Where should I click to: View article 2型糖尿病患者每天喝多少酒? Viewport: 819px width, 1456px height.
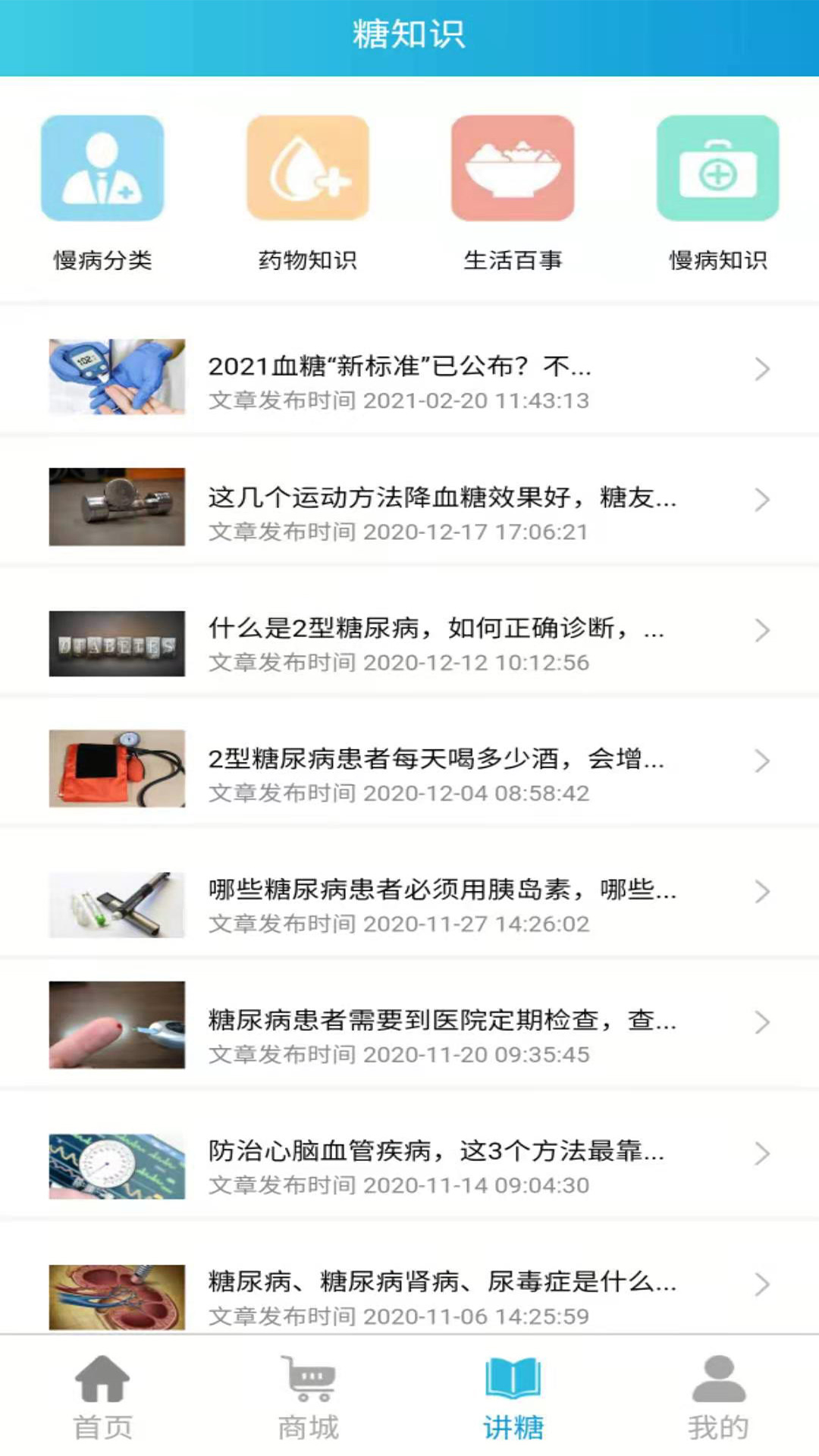pos(409,769)
